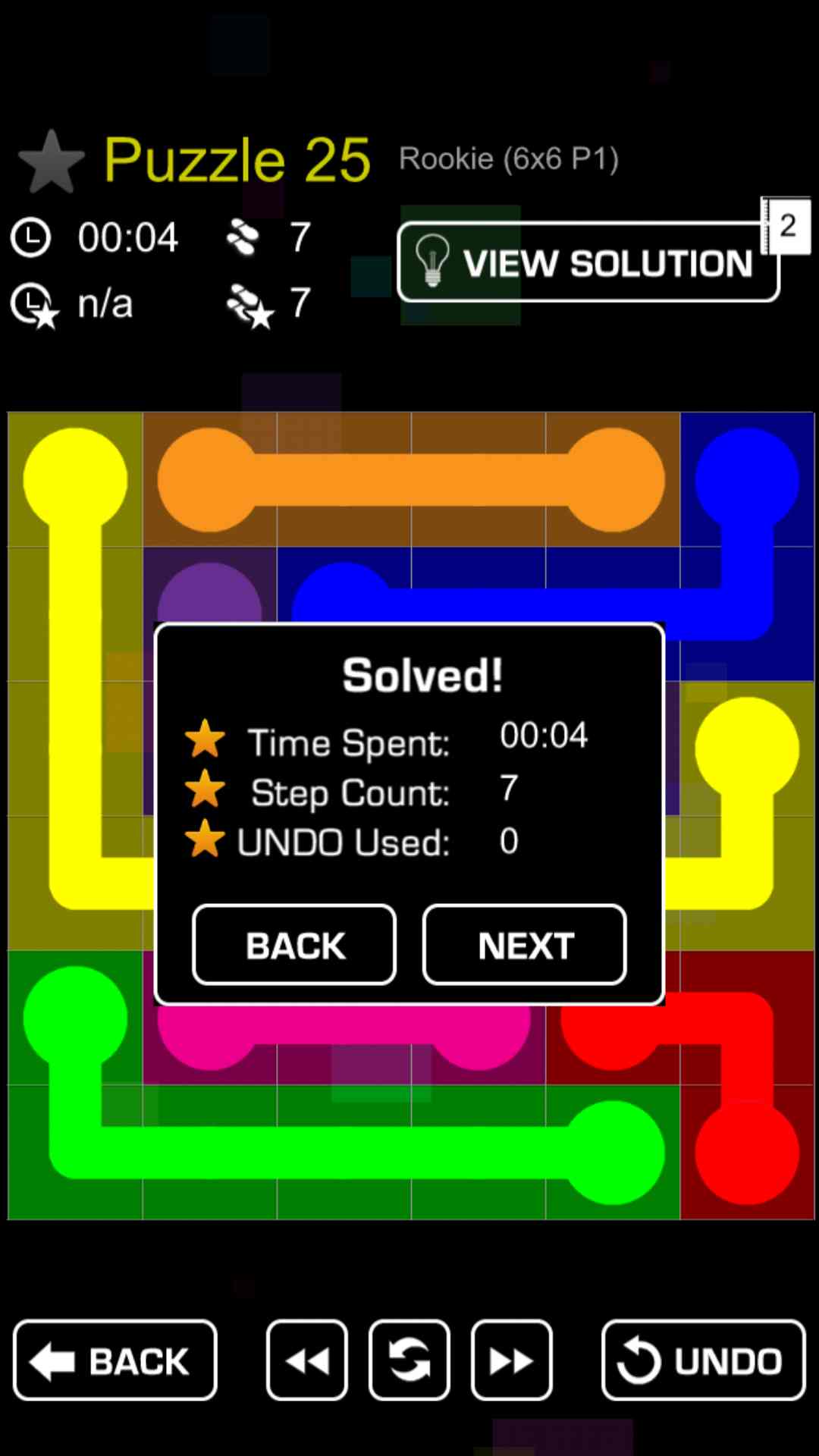Tap NEXT in the Solved dialog
Image resolution: width=819 pixels, height=1456 pixels.
click(524, 945)
